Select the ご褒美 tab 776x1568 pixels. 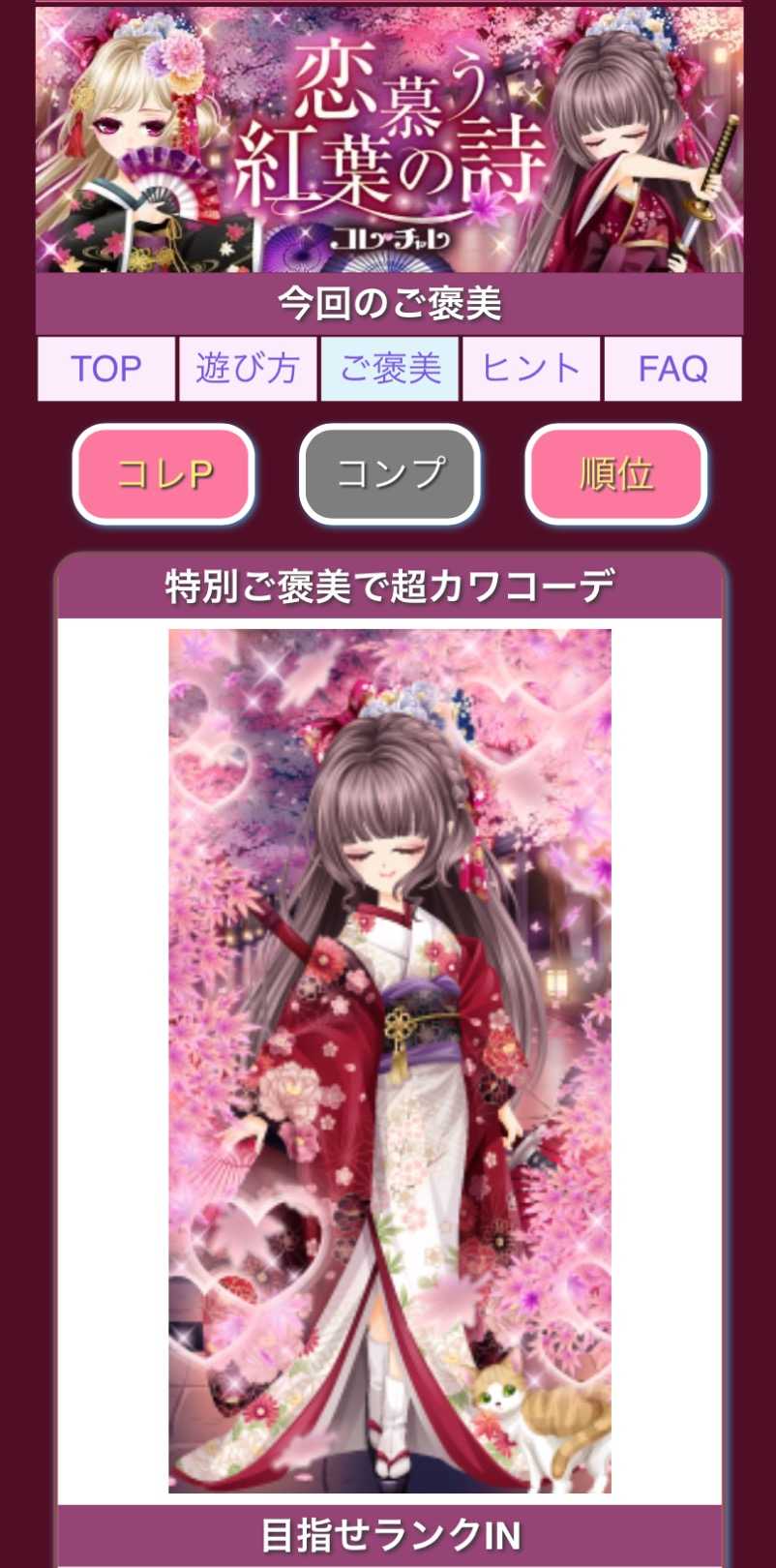(389, 369)
